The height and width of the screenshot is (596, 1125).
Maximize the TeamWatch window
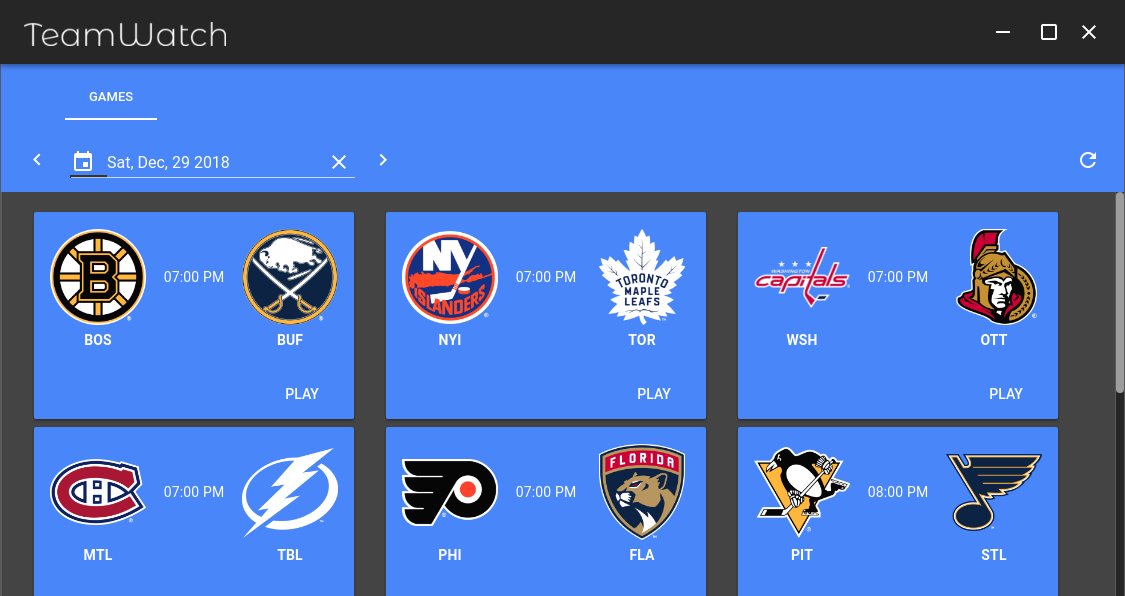[1048, 33]
